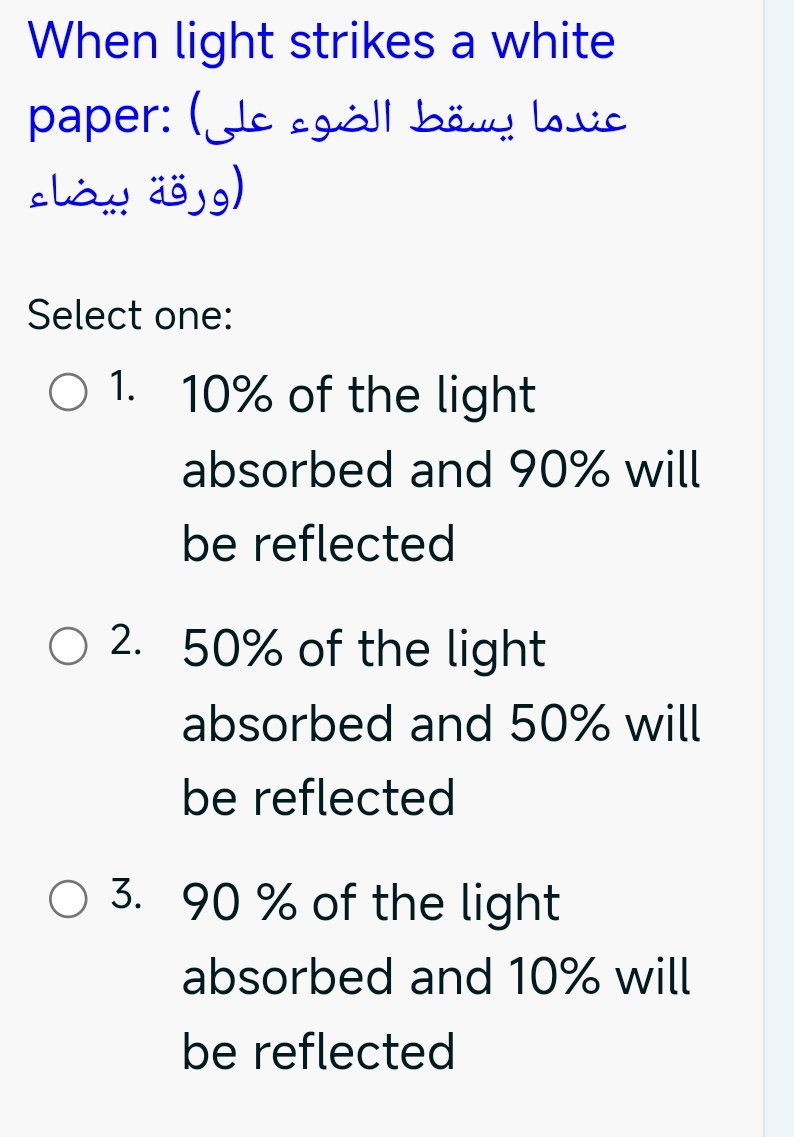Click the question text about white paper
Screen dimensions: 794x1137
click(x=320, y=42)
